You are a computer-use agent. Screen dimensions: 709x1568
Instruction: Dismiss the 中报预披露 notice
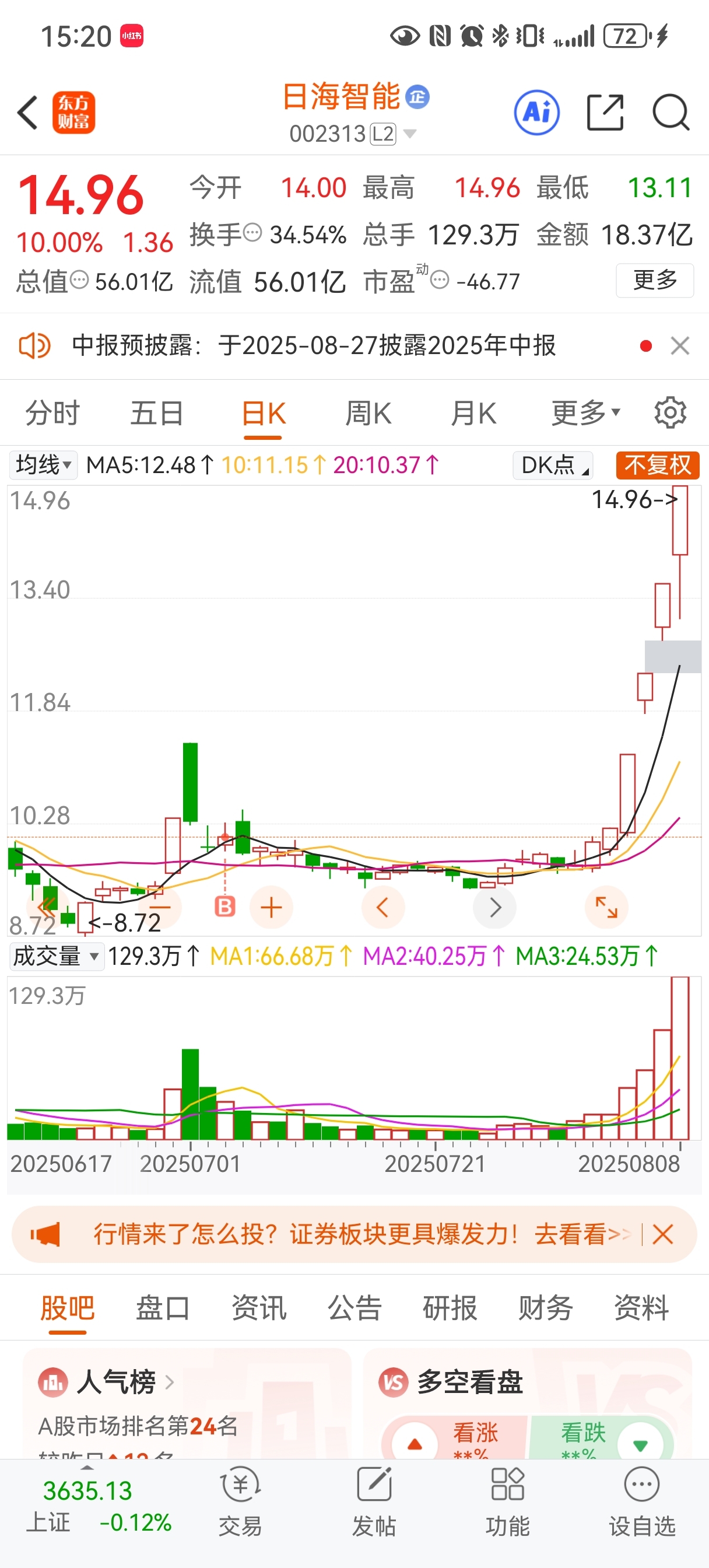point(680,346)
